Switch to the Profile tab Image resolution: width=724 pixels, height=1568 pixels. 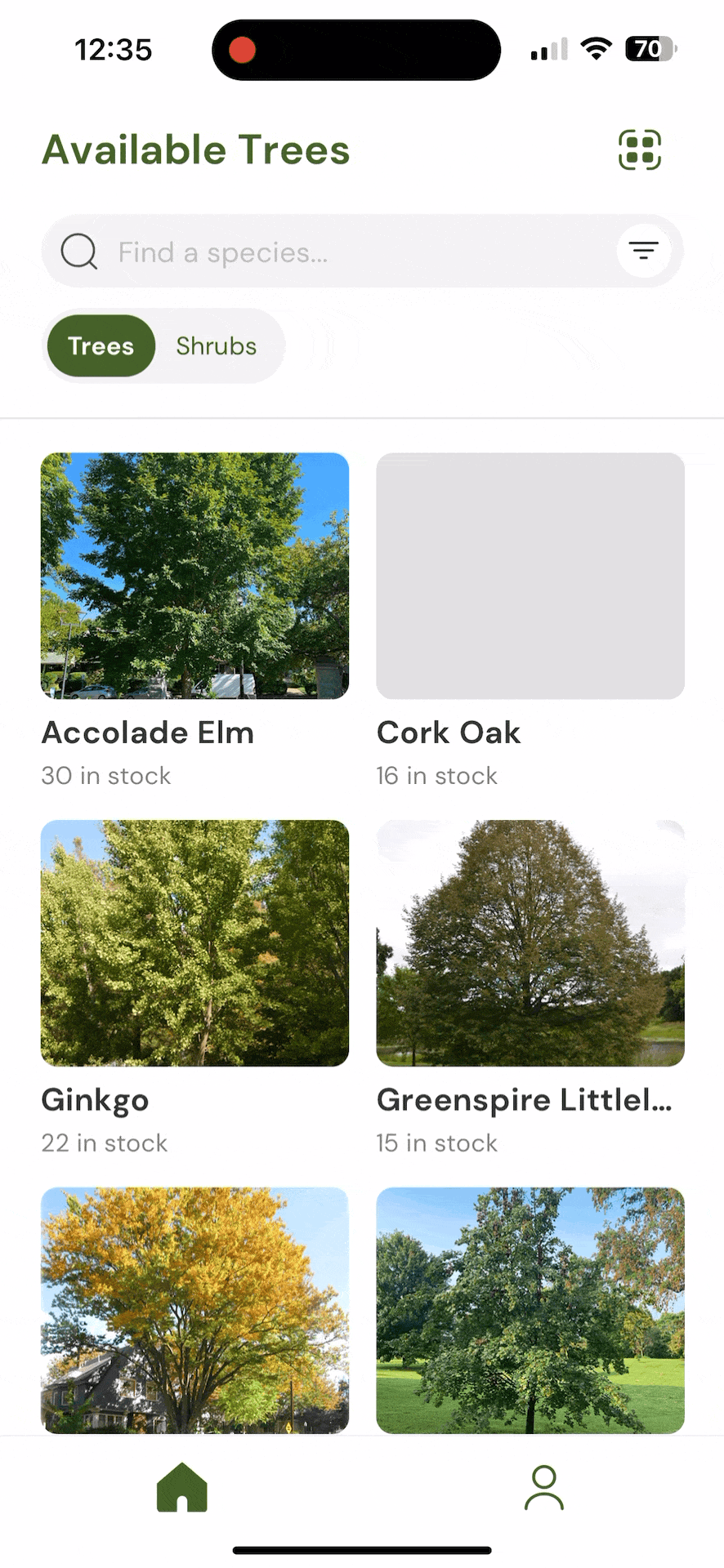click(543, 1487)
